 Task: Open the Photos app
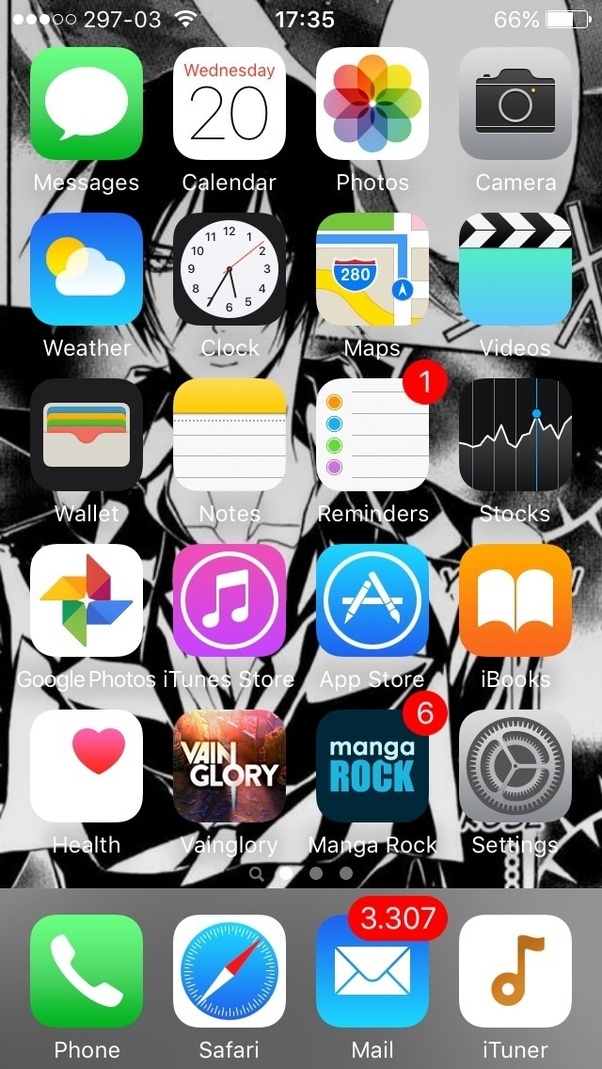(372, 104)
